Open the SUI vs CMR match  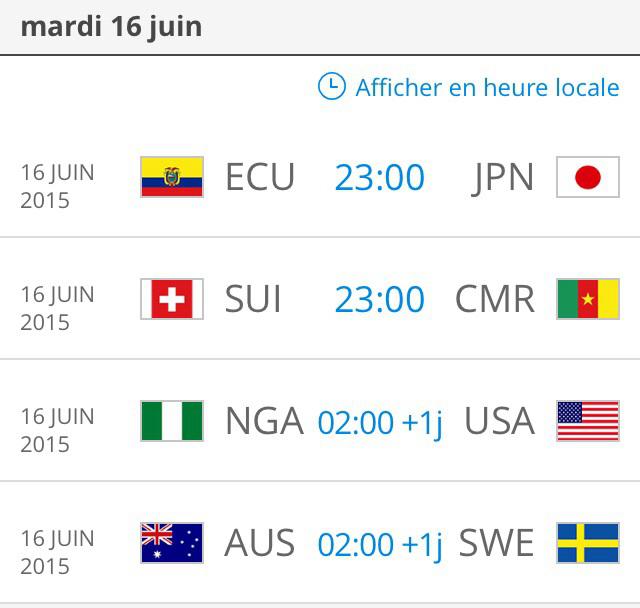coord(378,299)
